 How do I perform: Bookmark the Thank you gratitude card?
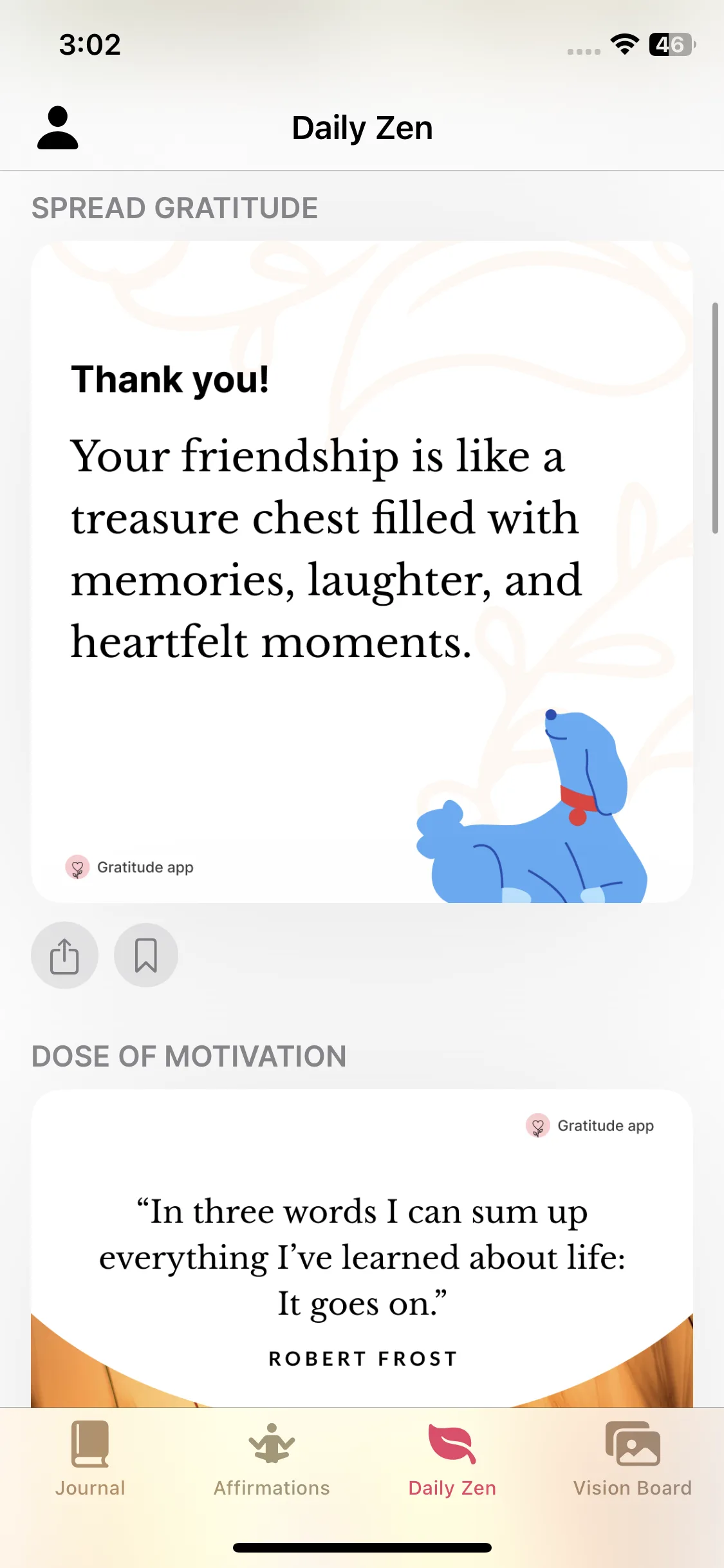tap(146, 955)
